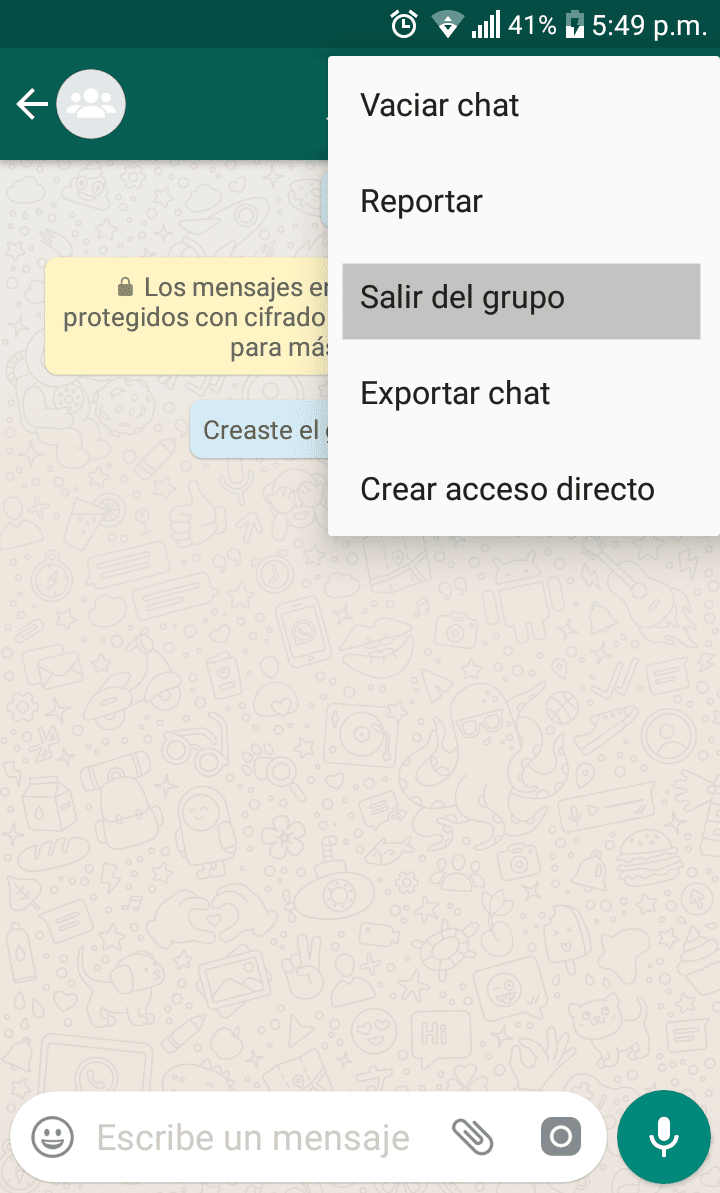Attach a file with the paperclip
Image resolution: width=720 pixels, height=1193 pixels.
click(x=473, y=1137)
